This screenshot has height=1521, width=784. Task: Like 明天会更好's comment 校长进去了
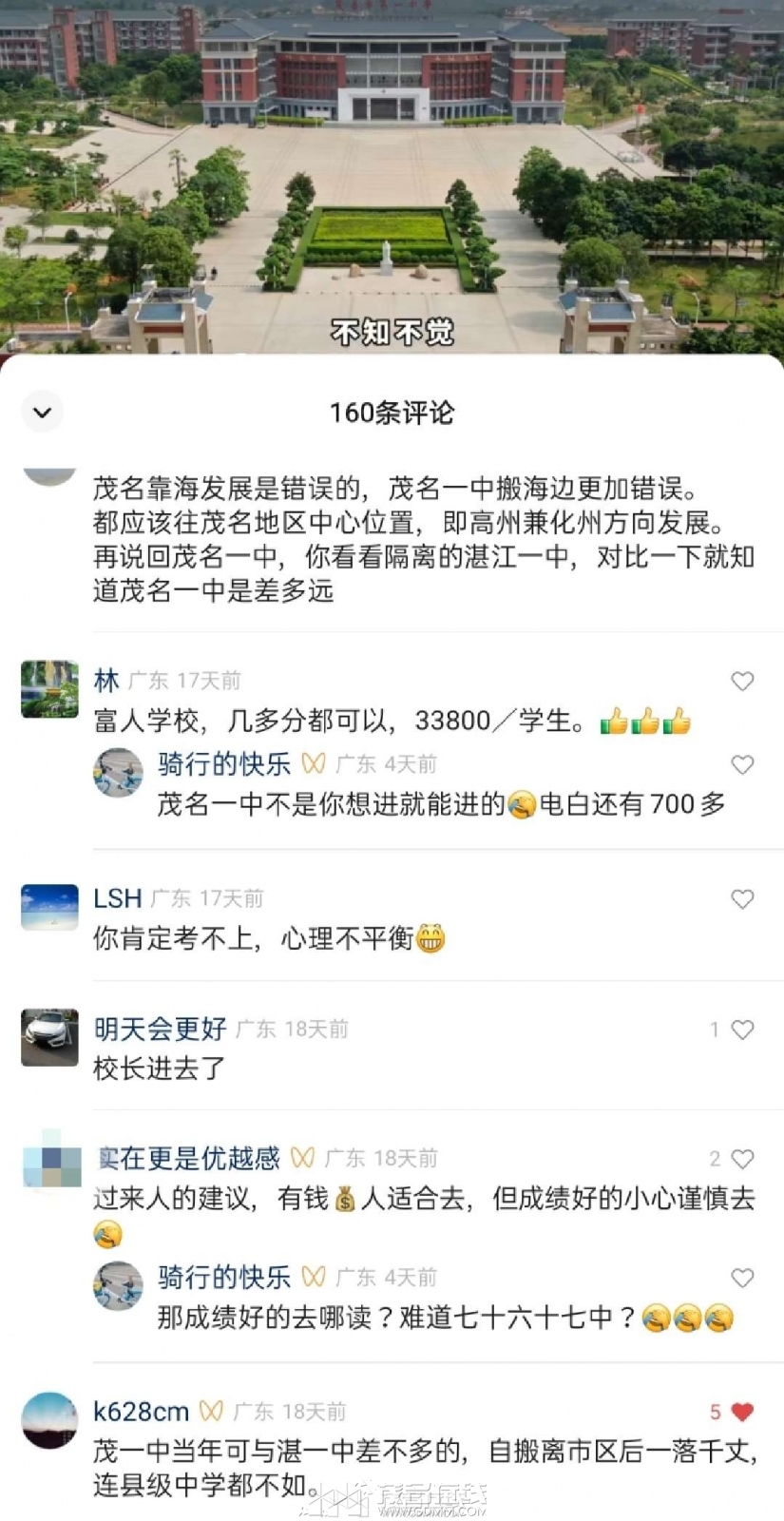[x=742, y=1030]
